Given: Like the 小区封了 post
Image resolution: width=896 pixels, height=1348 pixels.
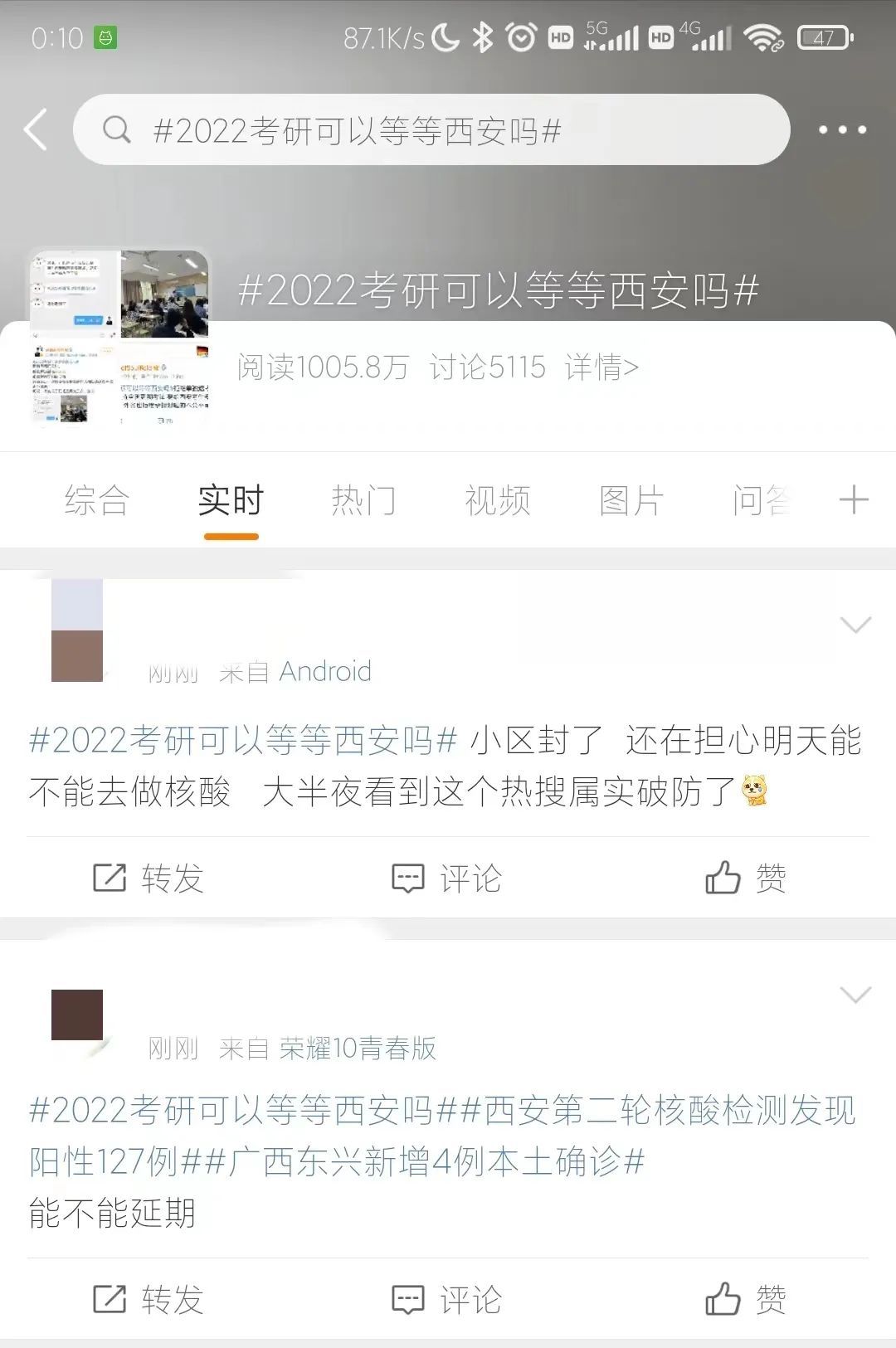Looking at the screenshot, I should (746, 878).
